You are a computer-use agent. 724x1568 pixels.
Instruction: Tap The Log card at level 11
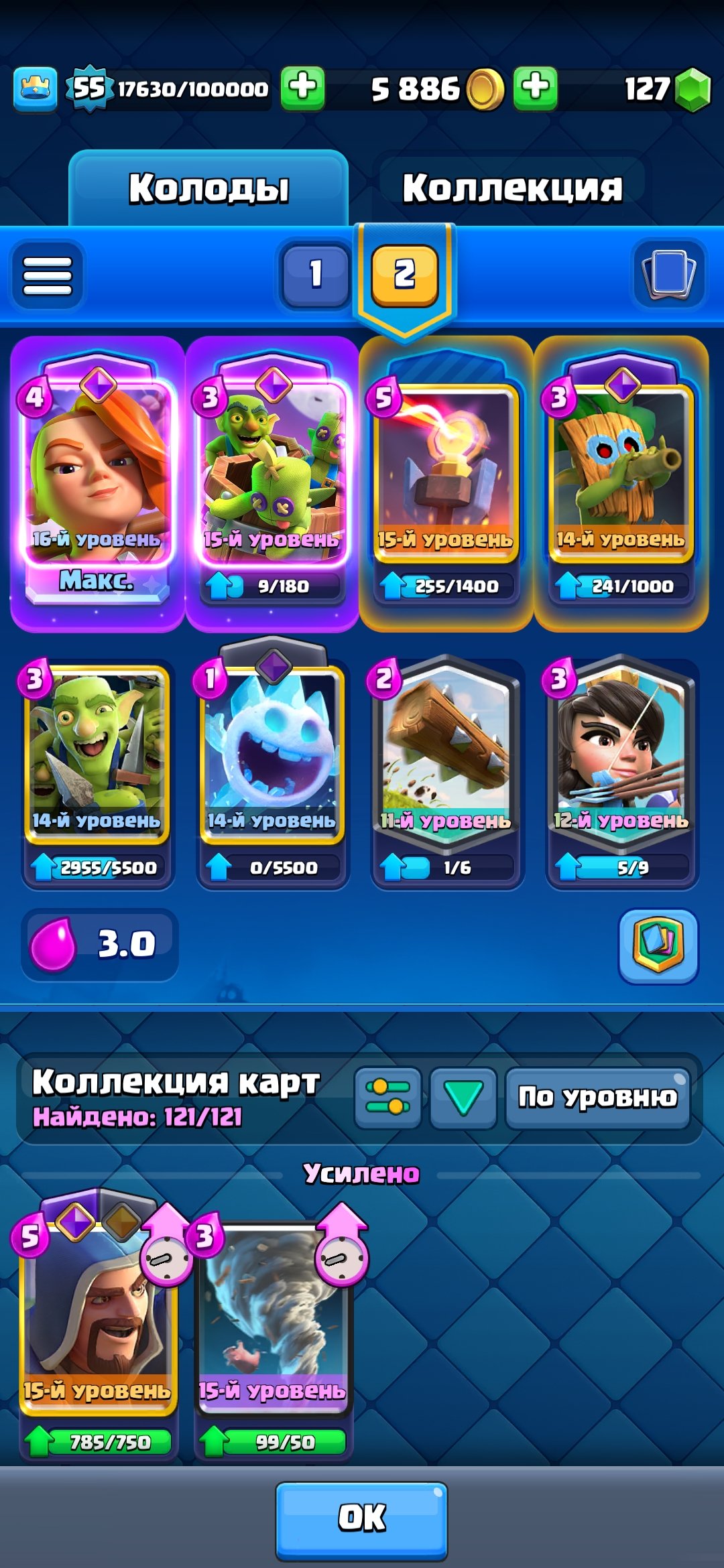tap(446, 757)
